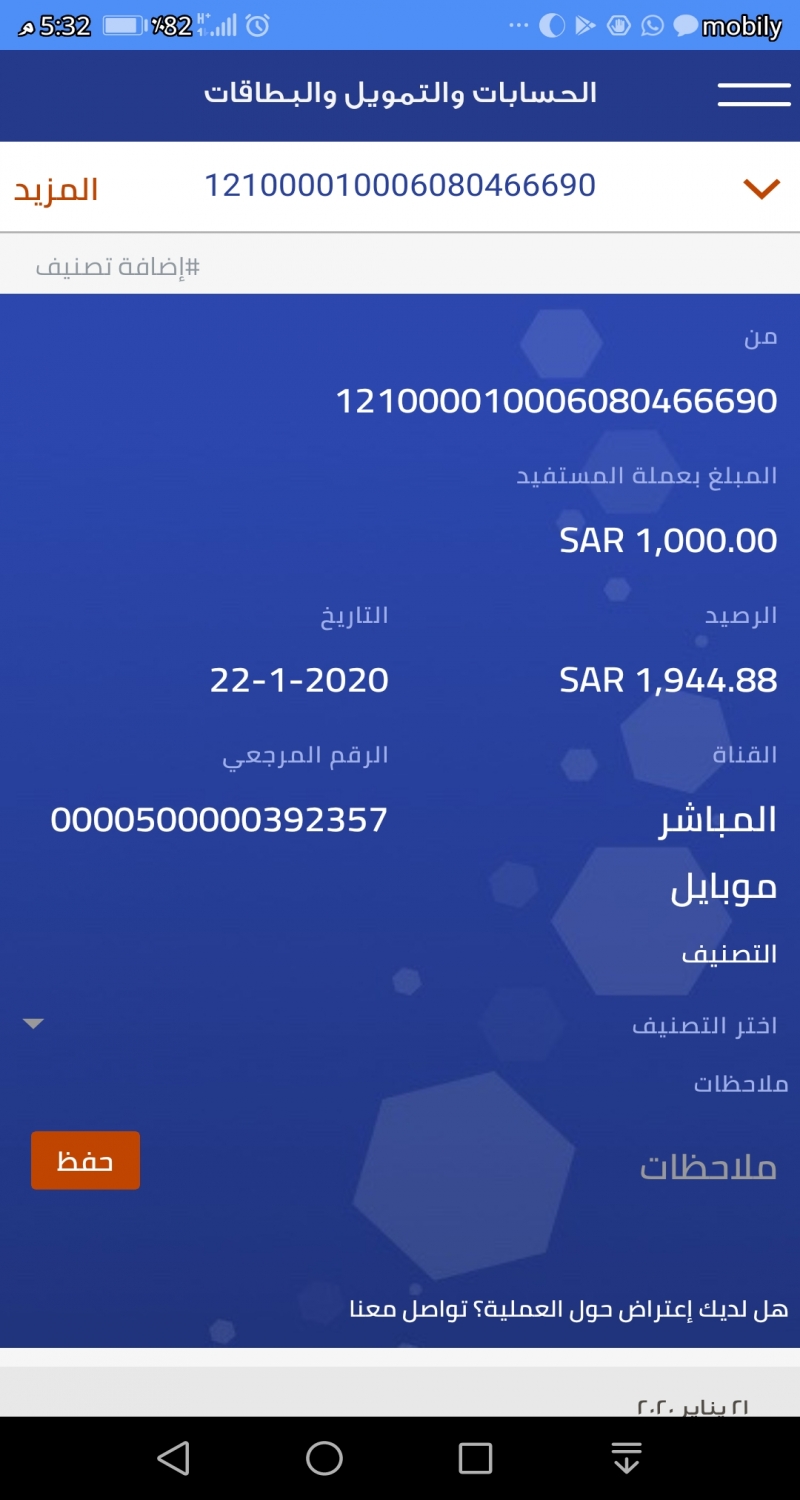Open the hamburger side menu
The width and height of the screenshot is (800, 1500).
coord(754,94)
